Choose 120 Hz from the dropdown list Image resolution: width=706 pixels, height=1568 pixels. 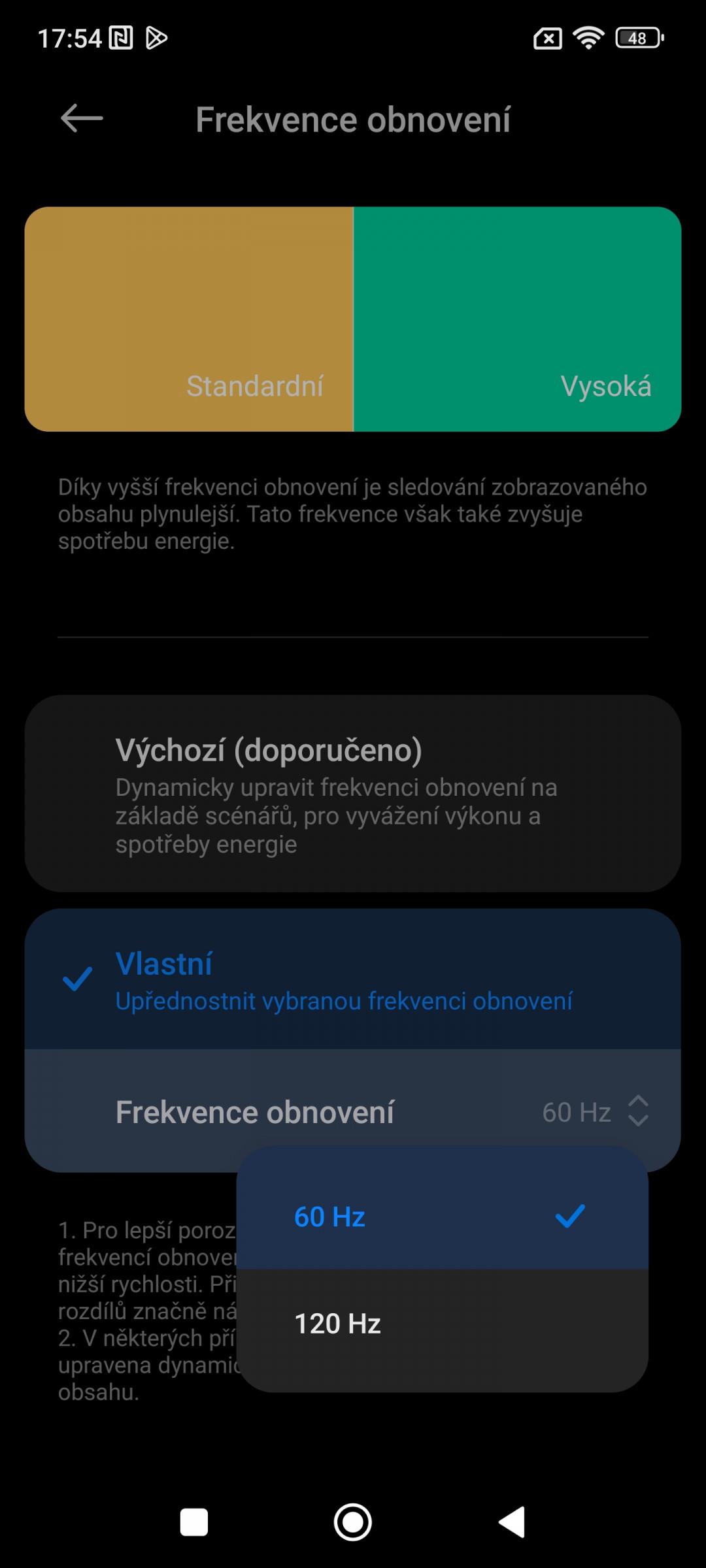point(442,1324)
